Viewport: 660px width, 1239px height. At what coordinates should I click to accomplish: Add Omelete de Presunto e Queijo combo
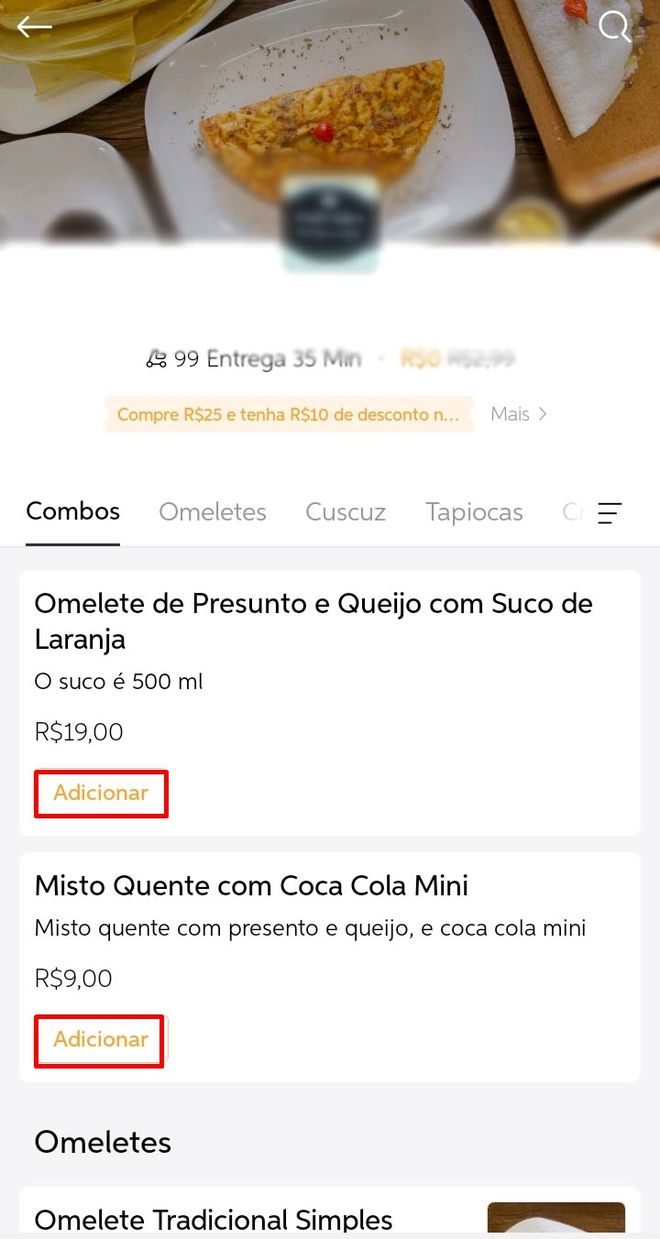click(x=101, y=793)
